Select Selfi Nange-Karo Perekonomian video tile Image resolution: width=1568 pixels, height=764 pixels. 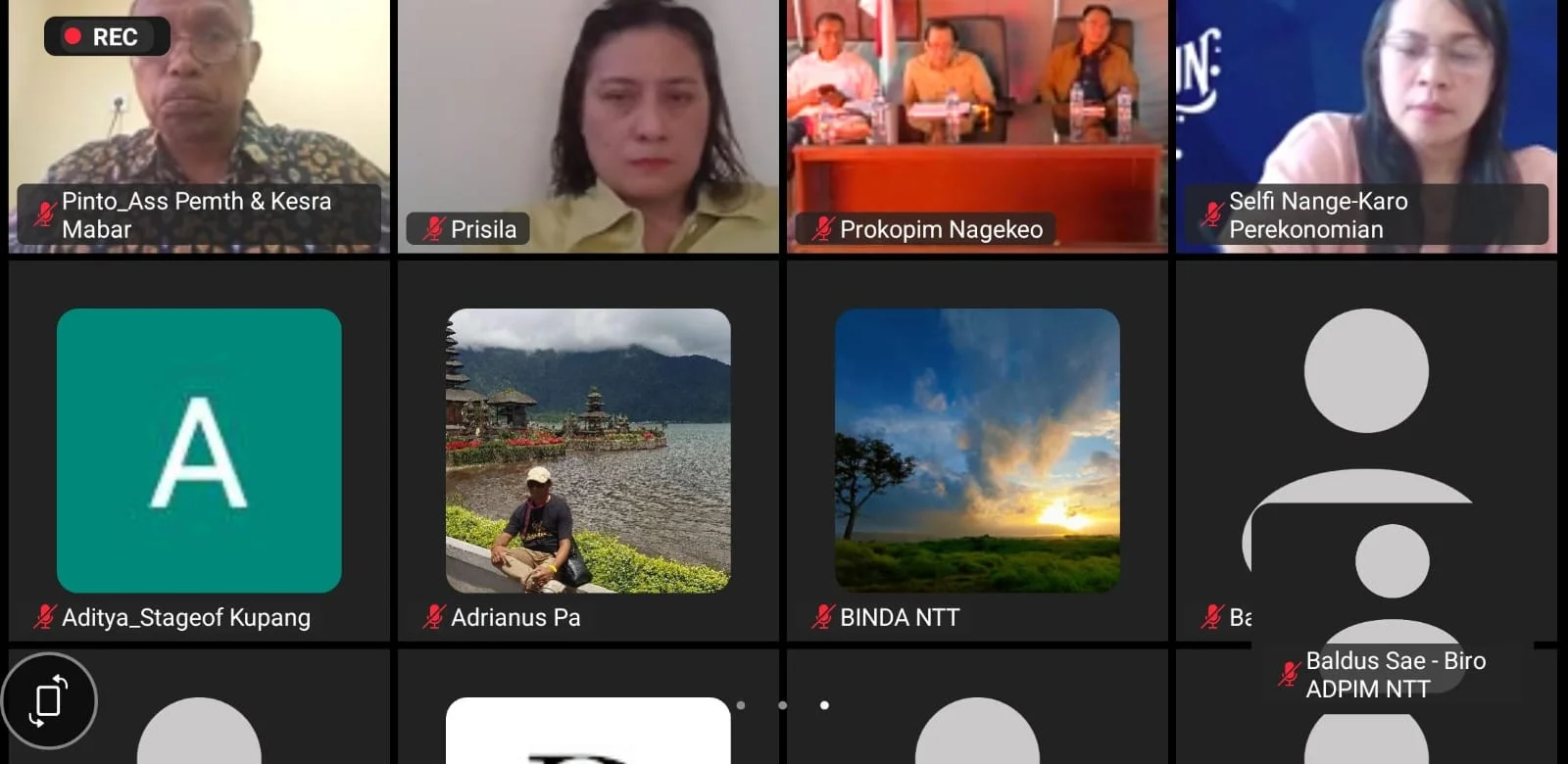click(x=1366, y=126)
